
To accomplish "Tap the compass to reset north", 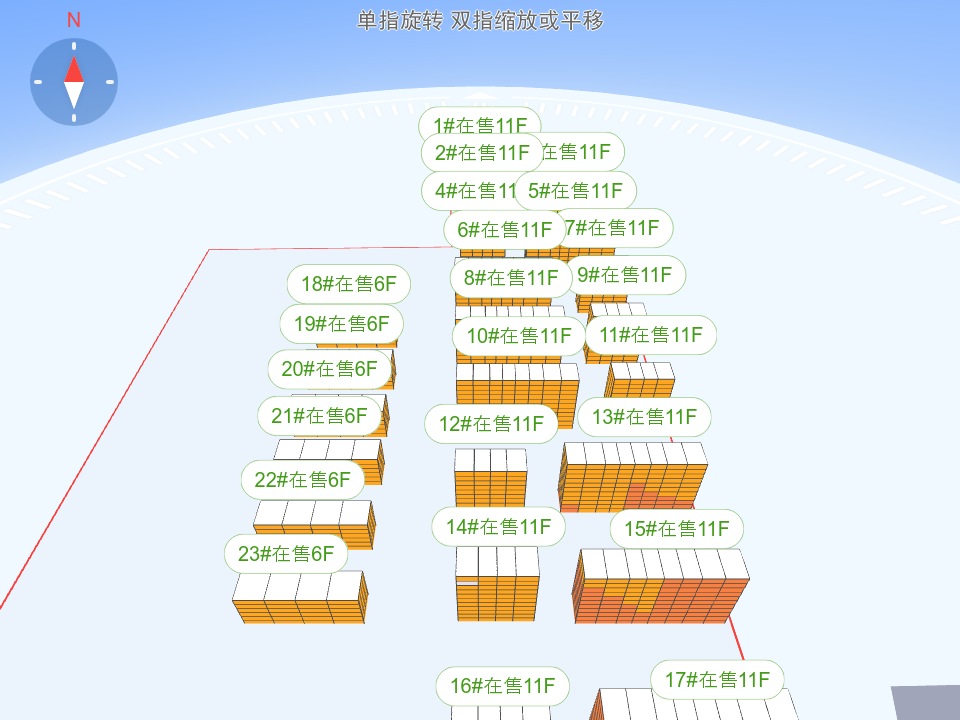I will [x=74, y=82].
